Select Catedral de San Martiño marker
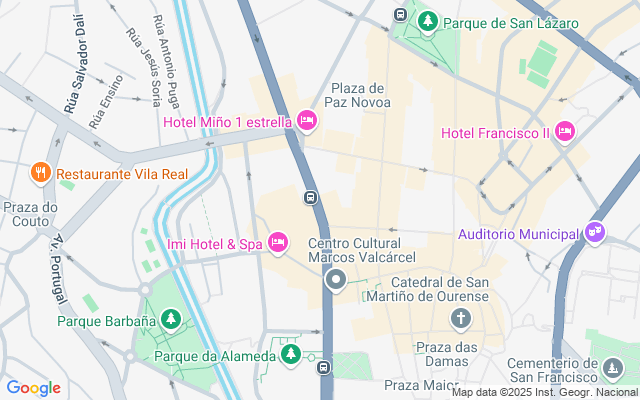 click(x=460, y=320)
